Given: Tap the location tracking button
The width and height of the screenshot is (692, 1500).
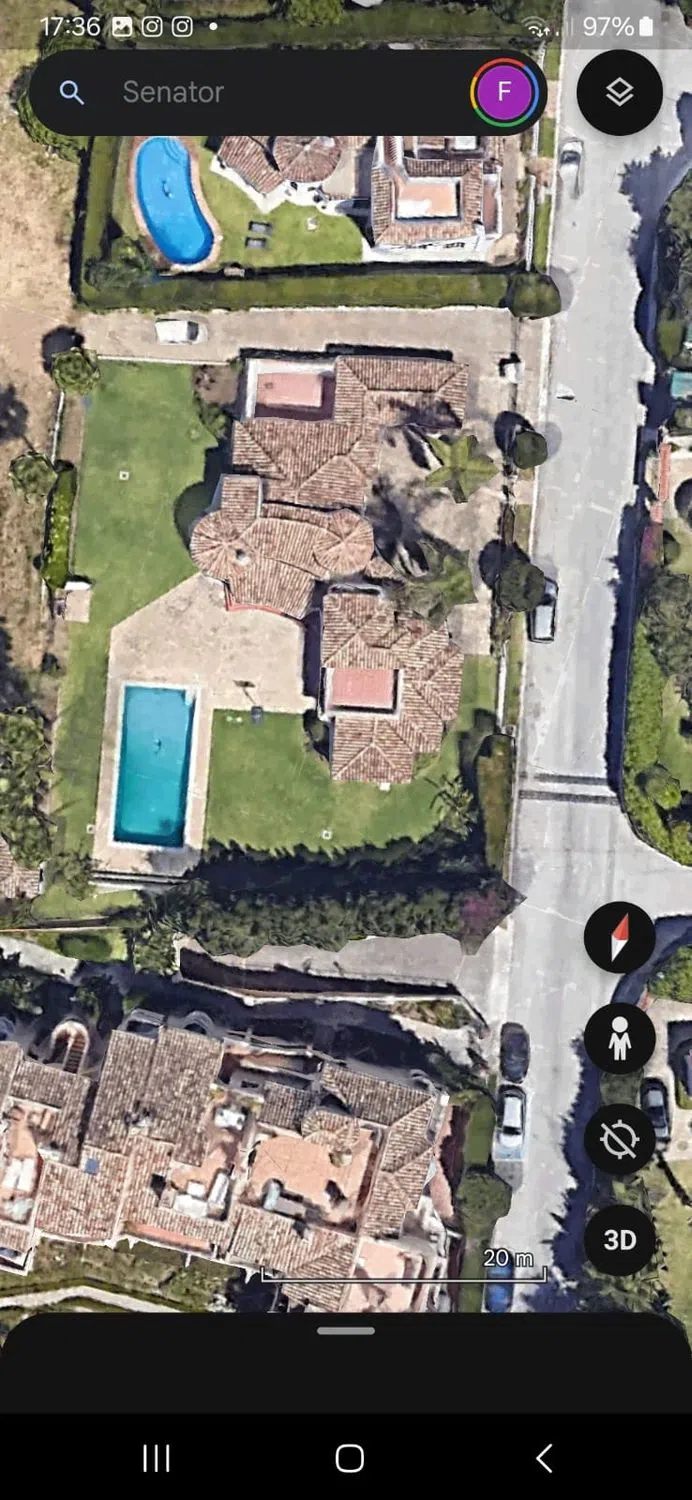Looking at the screenshot, I should pyautogui.click(x=620, y=1139).
